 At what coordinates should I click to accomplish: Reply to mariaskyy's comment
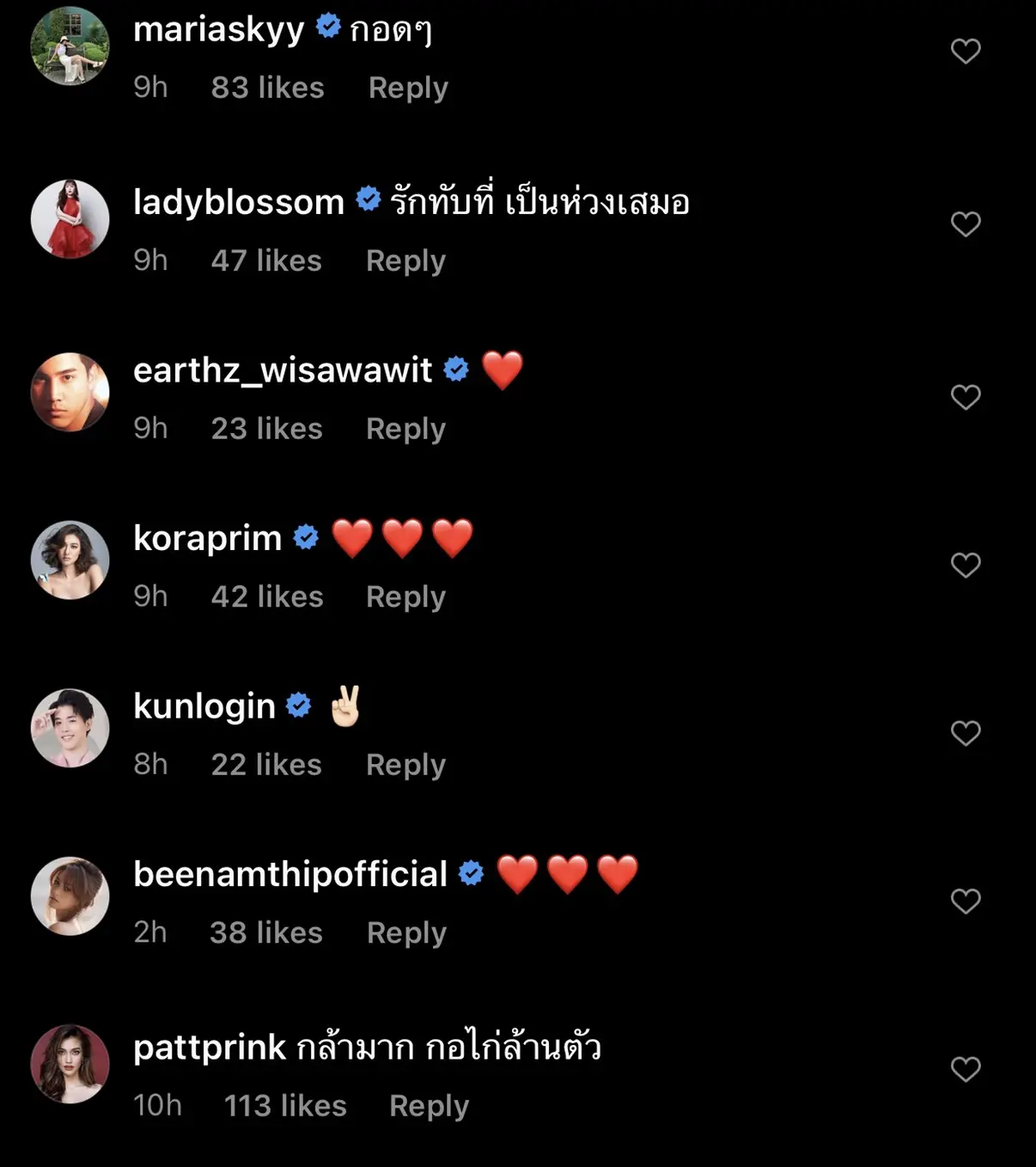point(408,88)
